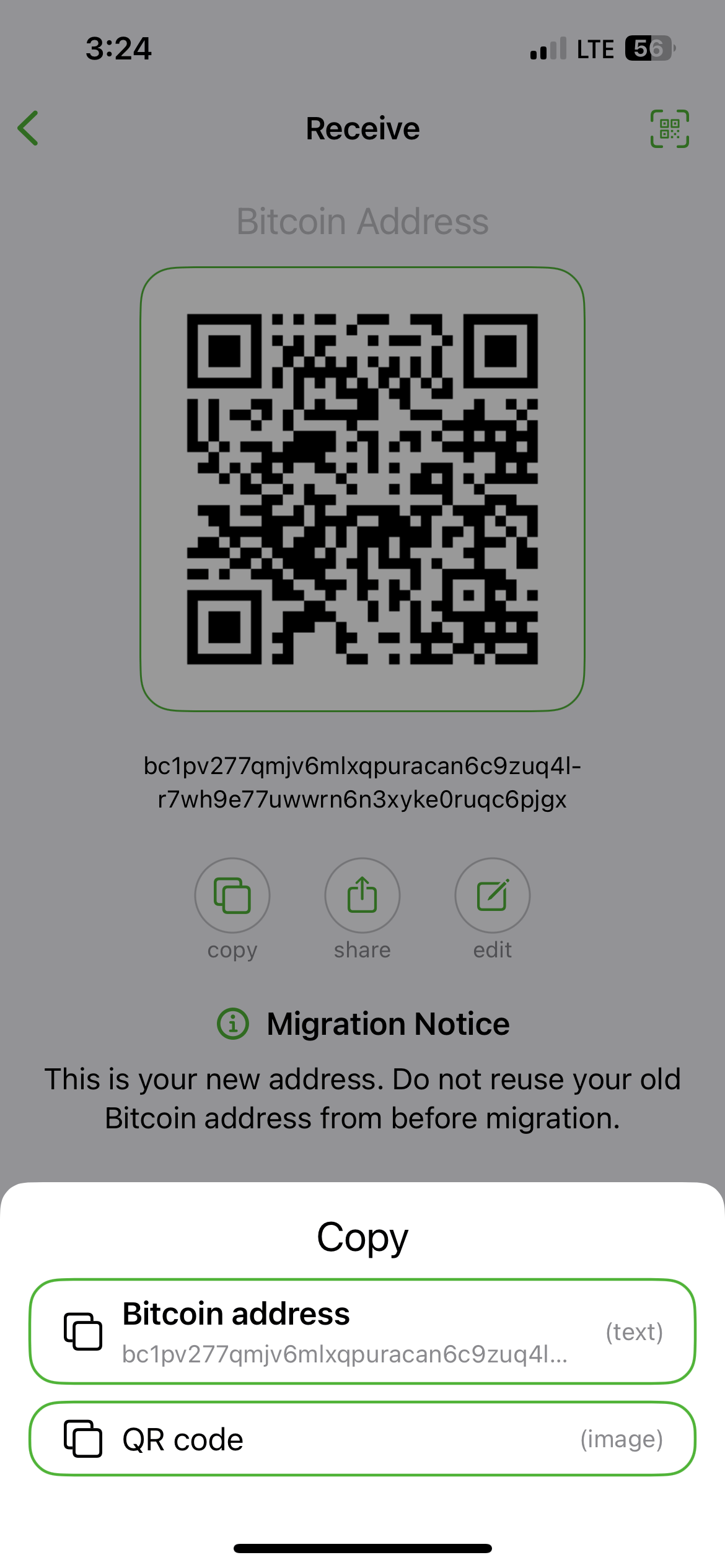Copy the QR code as image
The image size is (725, 1568).
click(362, 1439)
